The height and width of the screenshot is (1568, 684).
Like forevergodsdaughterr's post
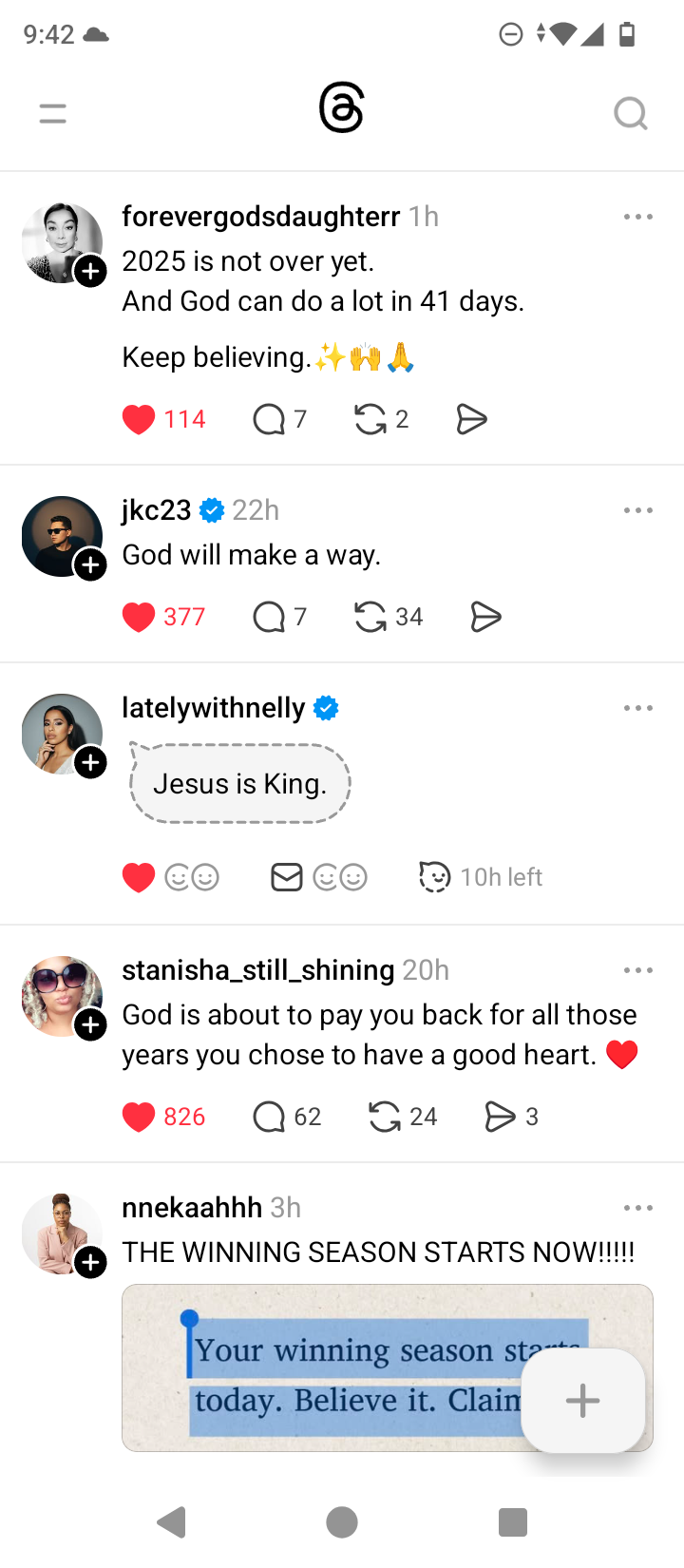coord(139,419)
